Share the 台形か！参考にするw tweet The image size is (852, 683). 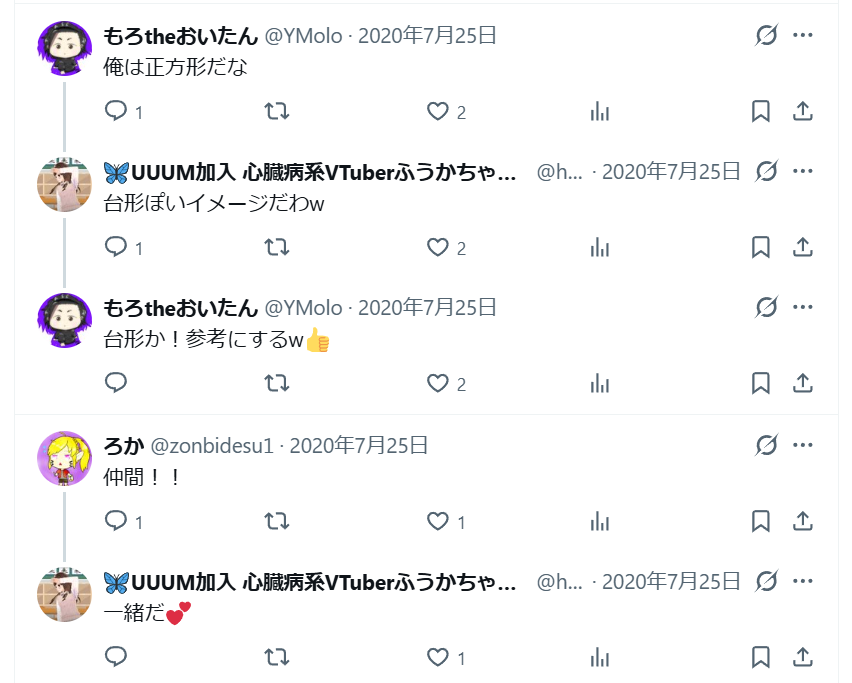[803, 384]
